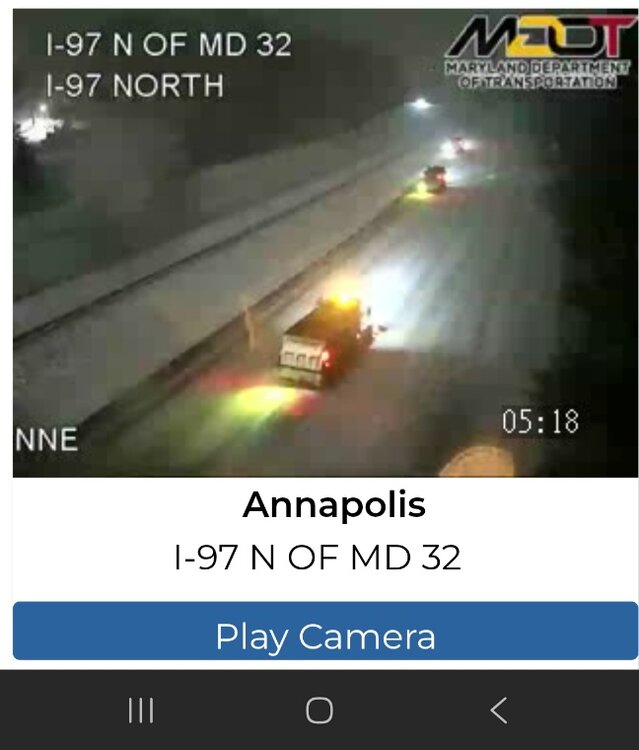Image resolution: width=639 pixels, height=750 pixels.
Task: Open the recent apps view
Action: 141,710
